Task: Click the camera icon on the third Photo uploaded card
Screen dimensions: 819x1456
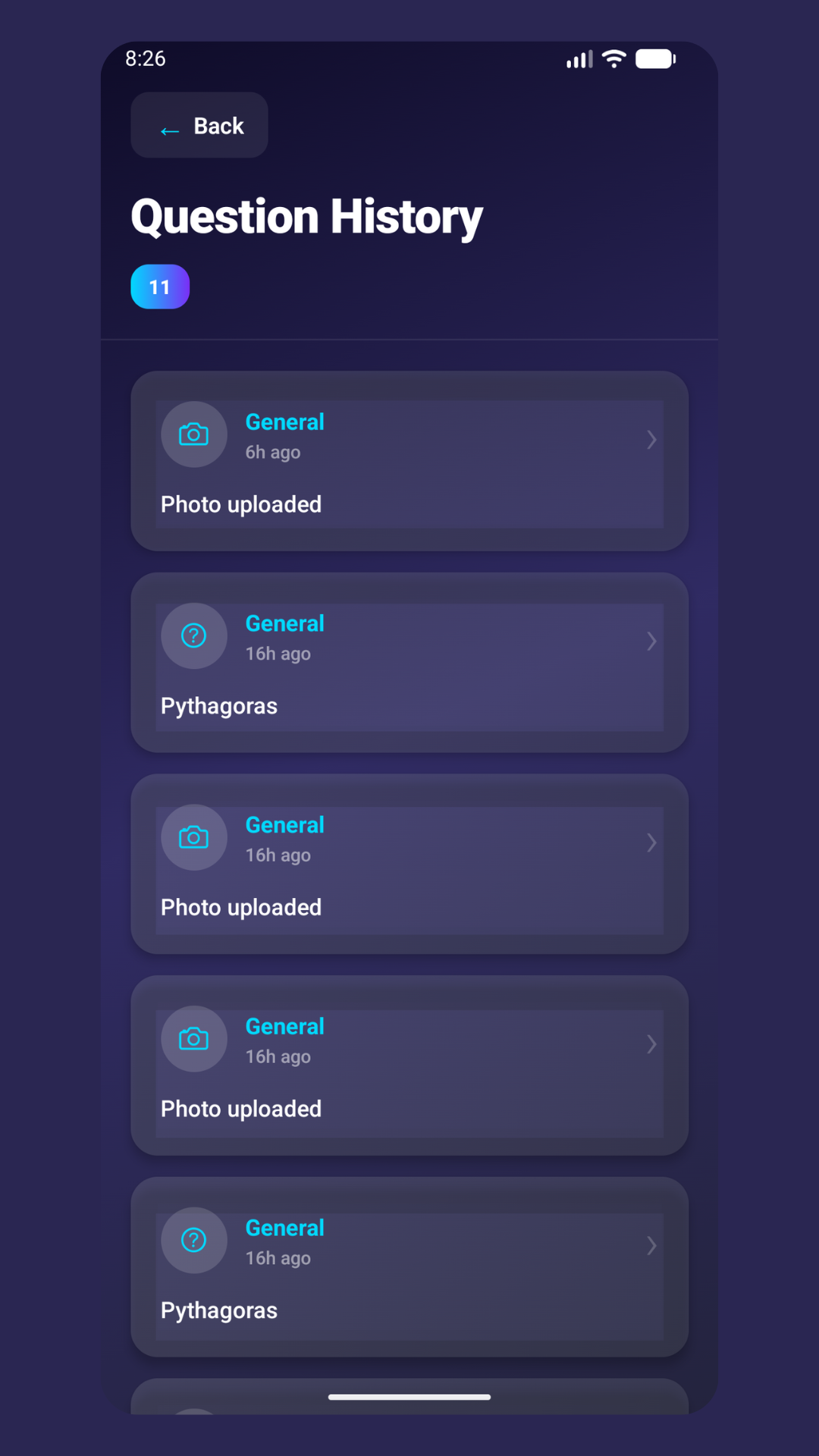Action: (193, 1039)
